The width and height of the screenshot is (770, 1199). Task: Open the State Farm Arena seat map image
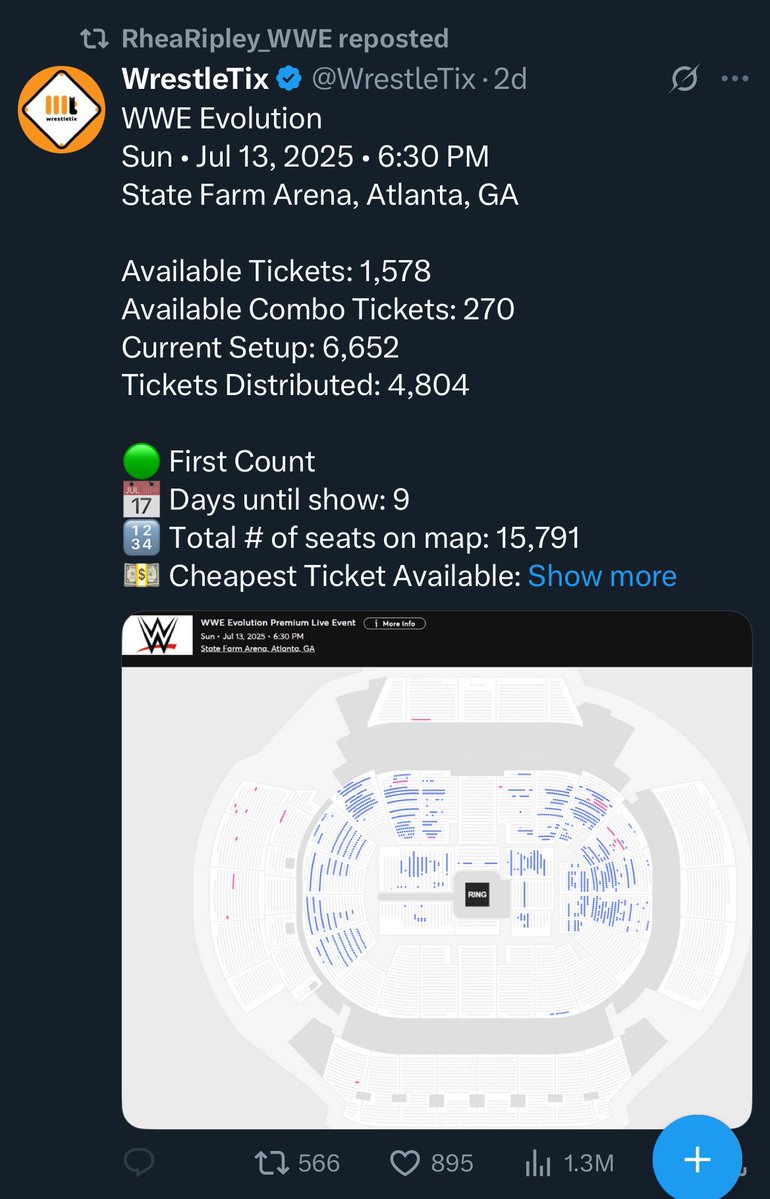[x=436, y=870]
